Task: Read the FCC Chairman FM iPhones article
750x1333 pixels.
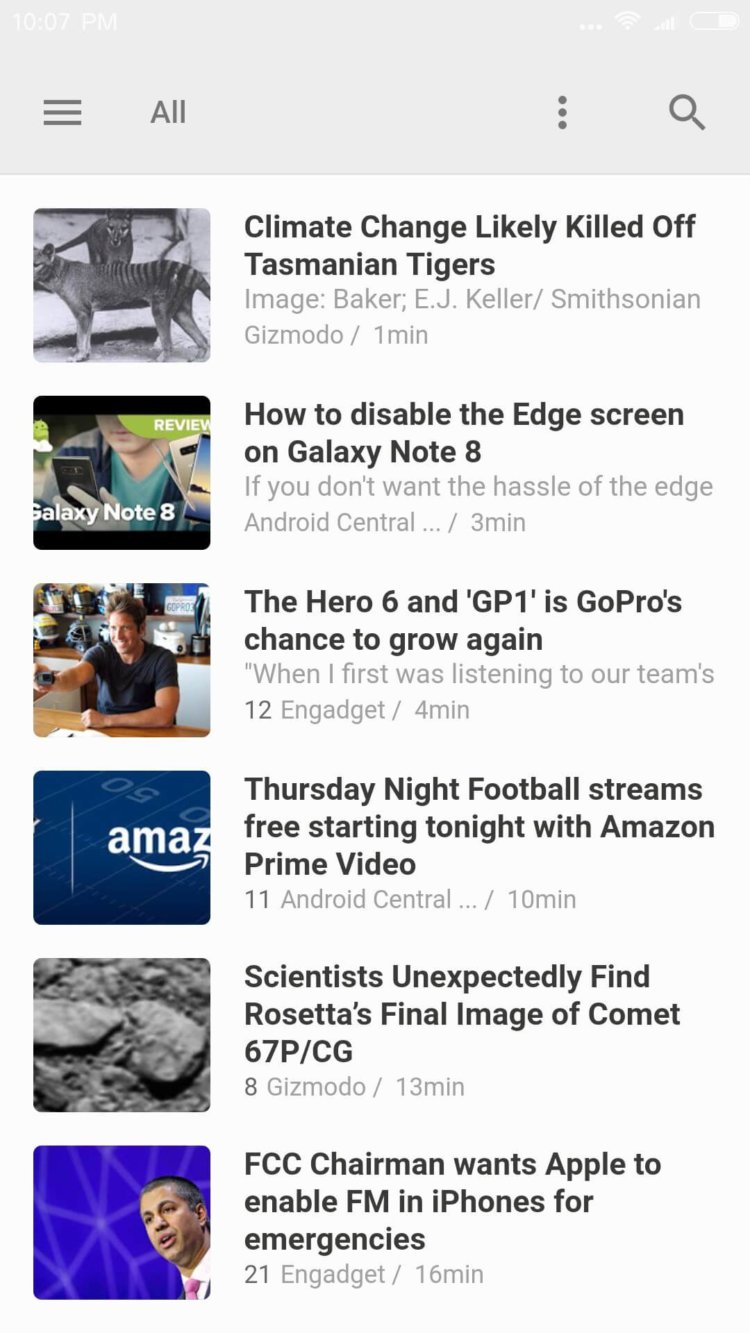Action: (452, 1201)
